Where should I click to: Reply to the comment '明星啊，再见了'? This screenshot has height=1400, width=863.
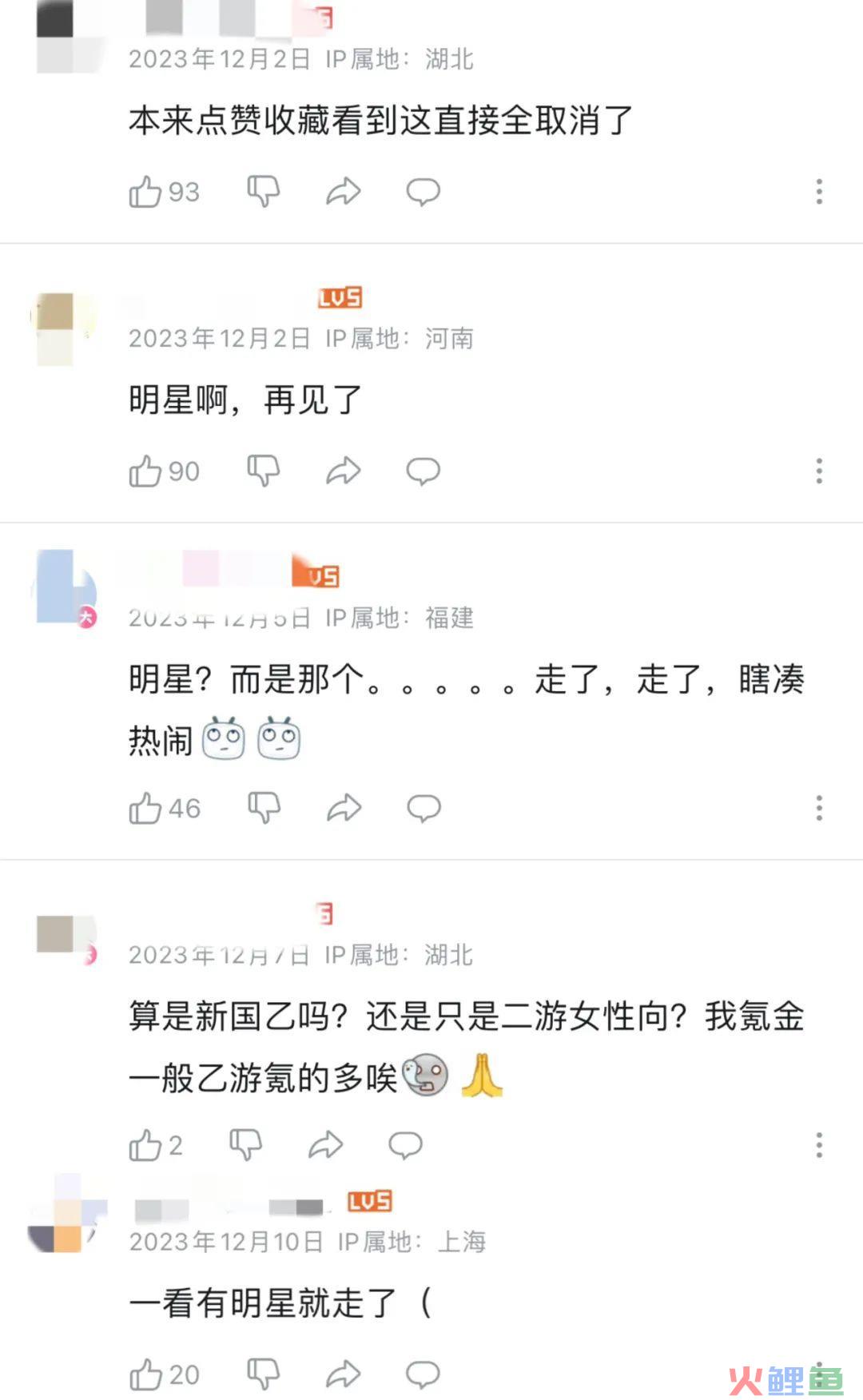423,471
